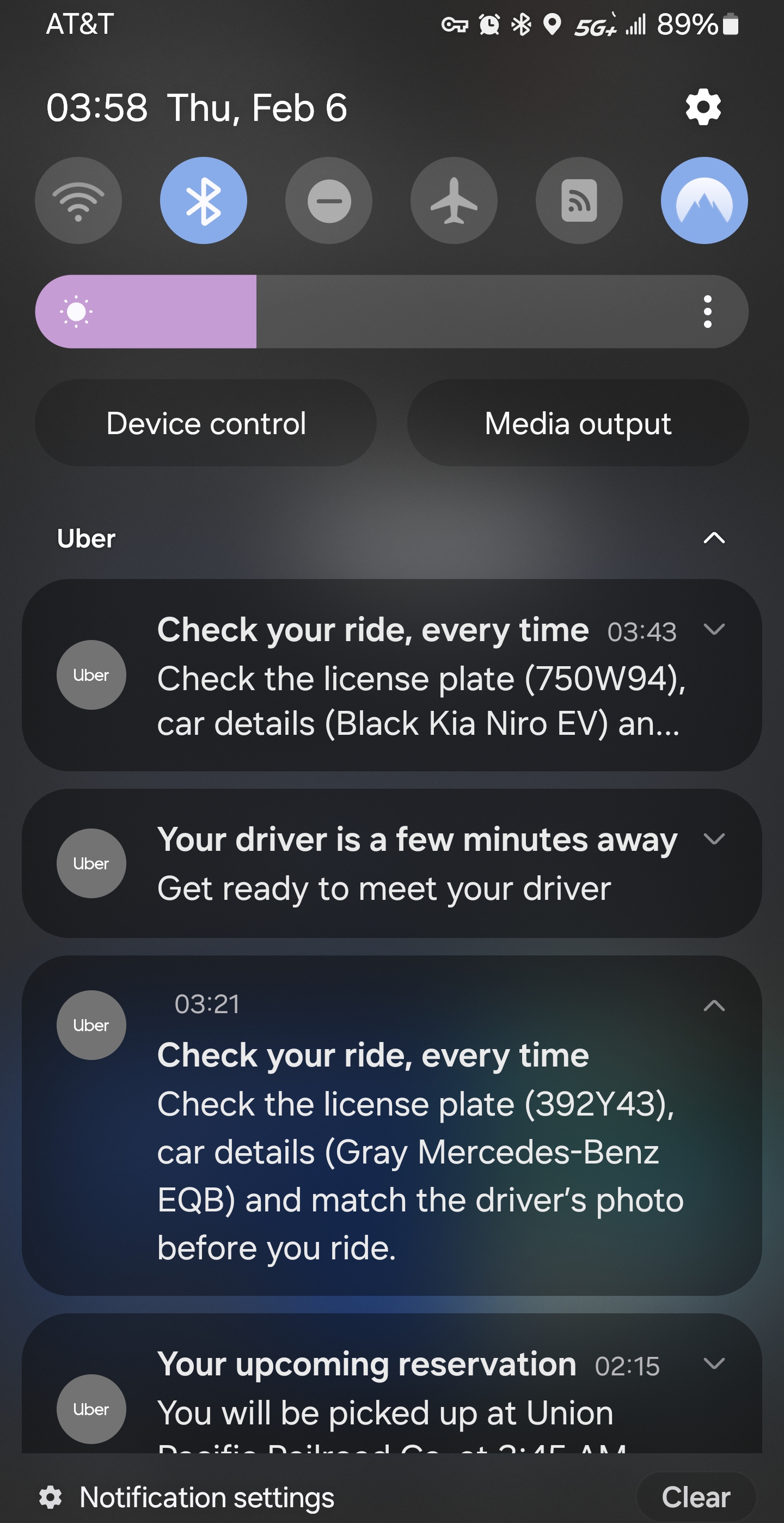Expand the upcoming reservation notification
The image size is (784, 1523).
point(714,1364)
